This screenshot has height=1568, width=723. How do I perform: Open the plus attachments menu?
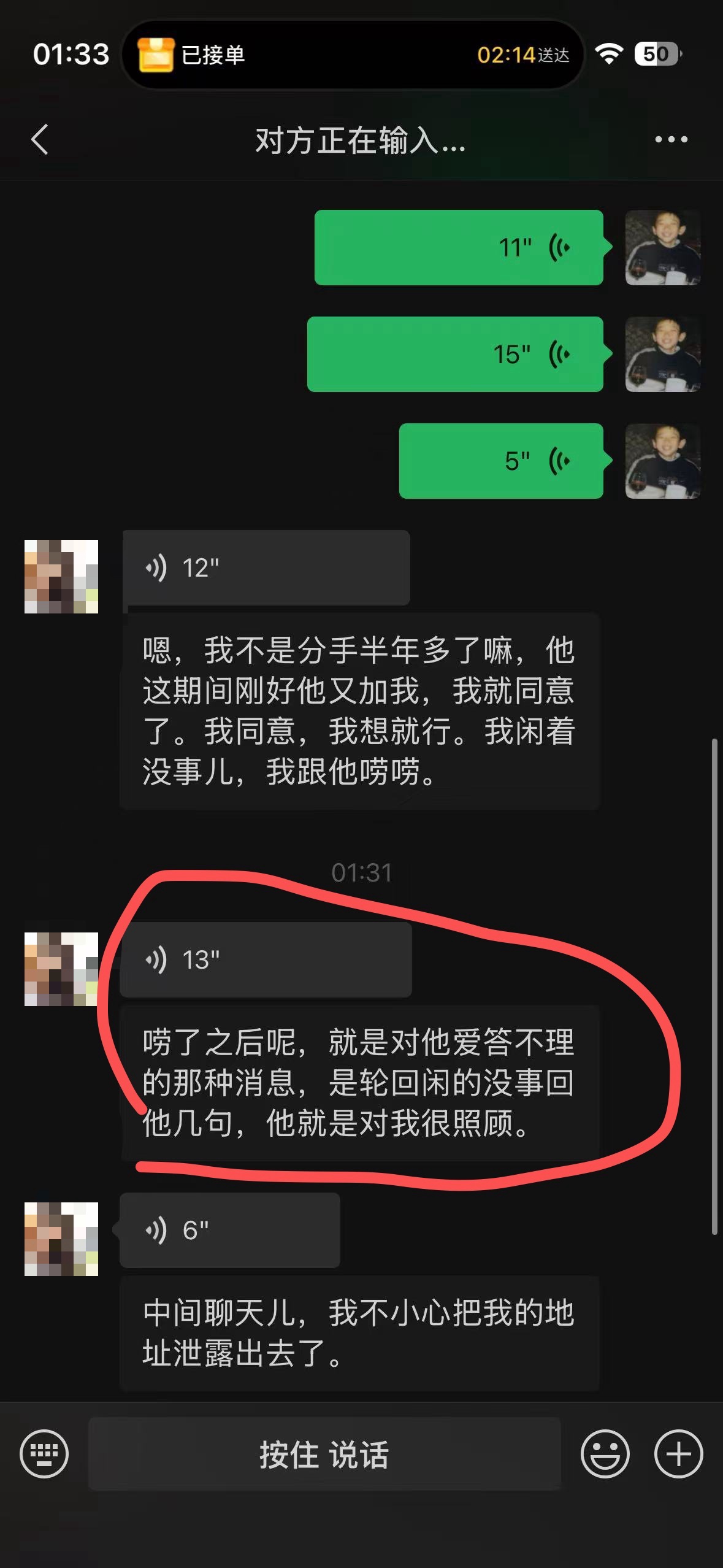pos(678,1454)
